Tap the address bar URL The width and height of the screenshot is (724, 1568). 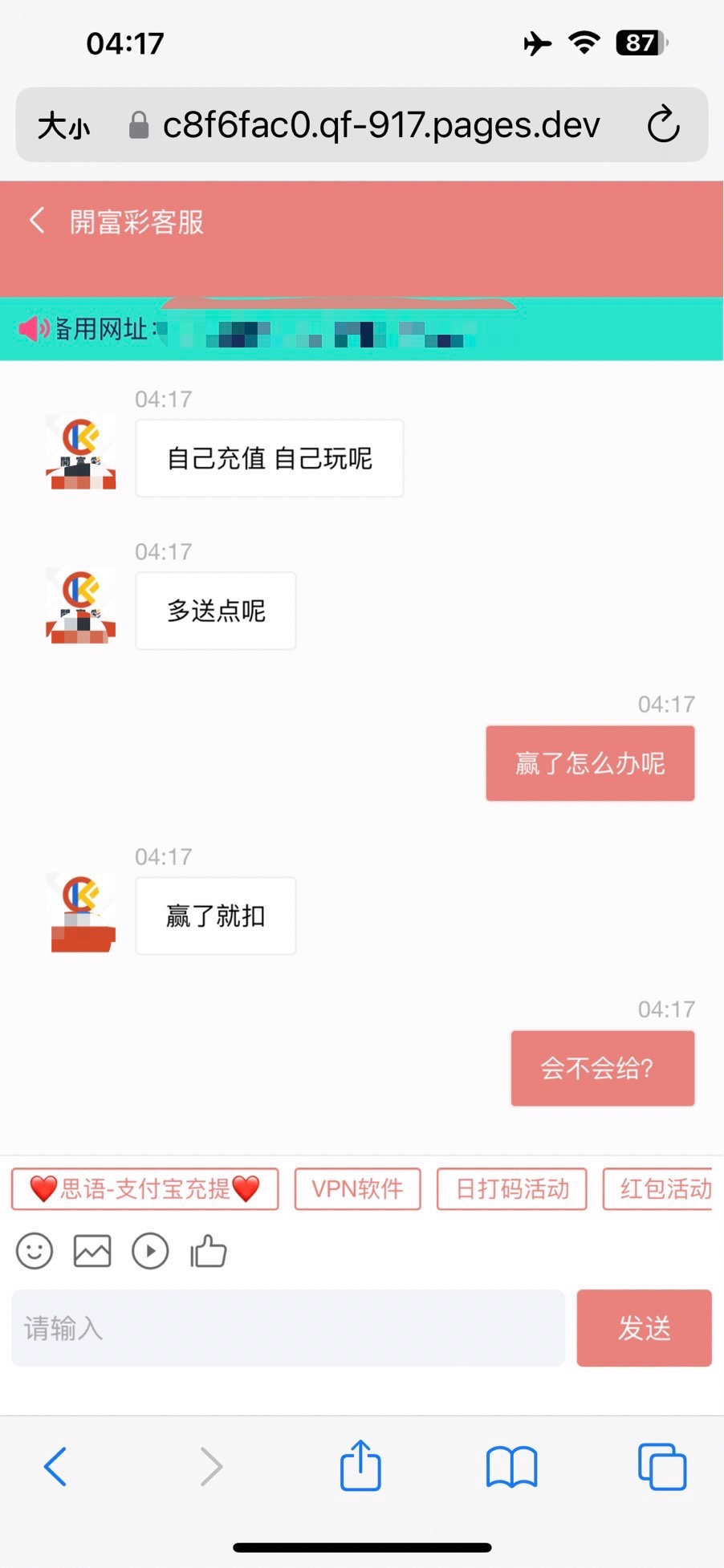pyautogui.click(x=380, y=125)
